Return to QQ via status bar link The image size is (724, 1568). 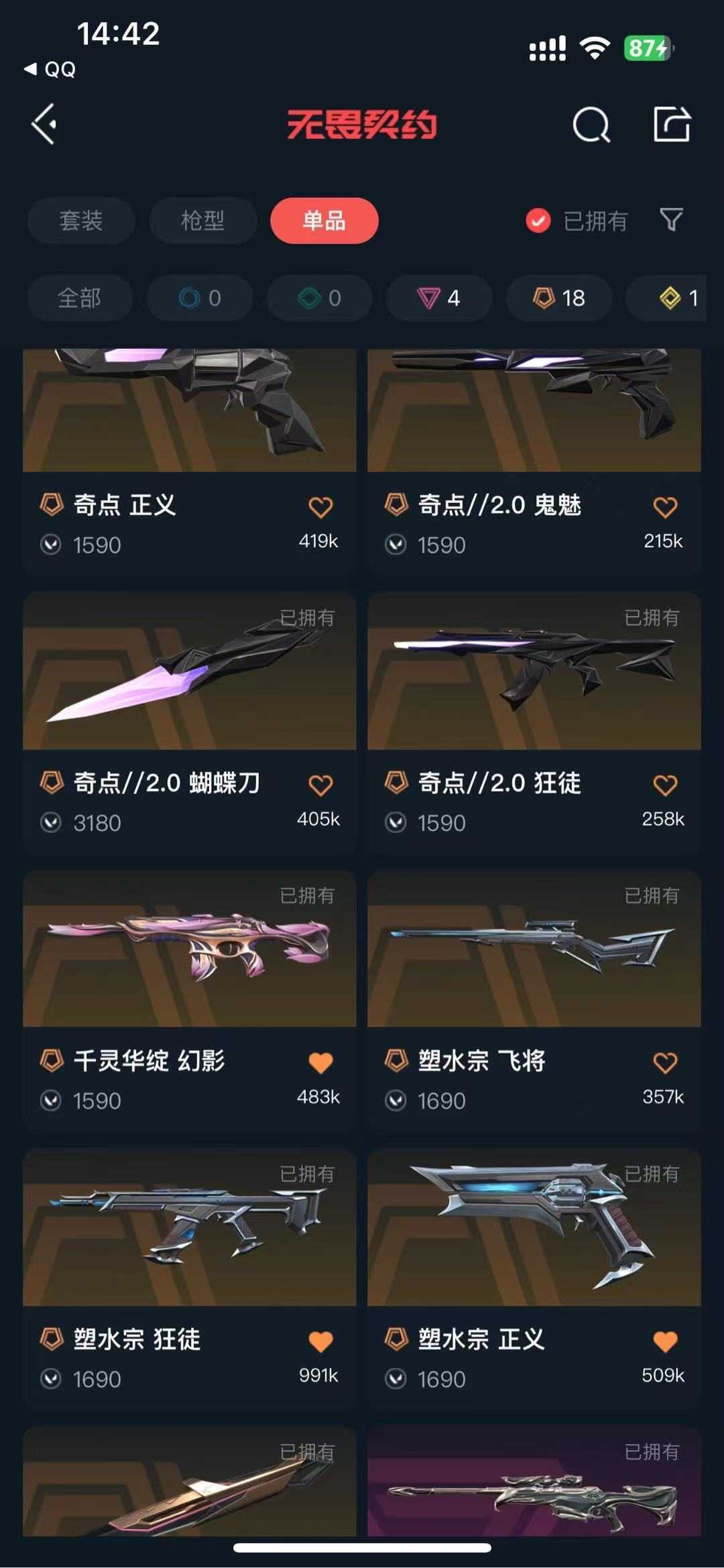(x=50, y=69)
